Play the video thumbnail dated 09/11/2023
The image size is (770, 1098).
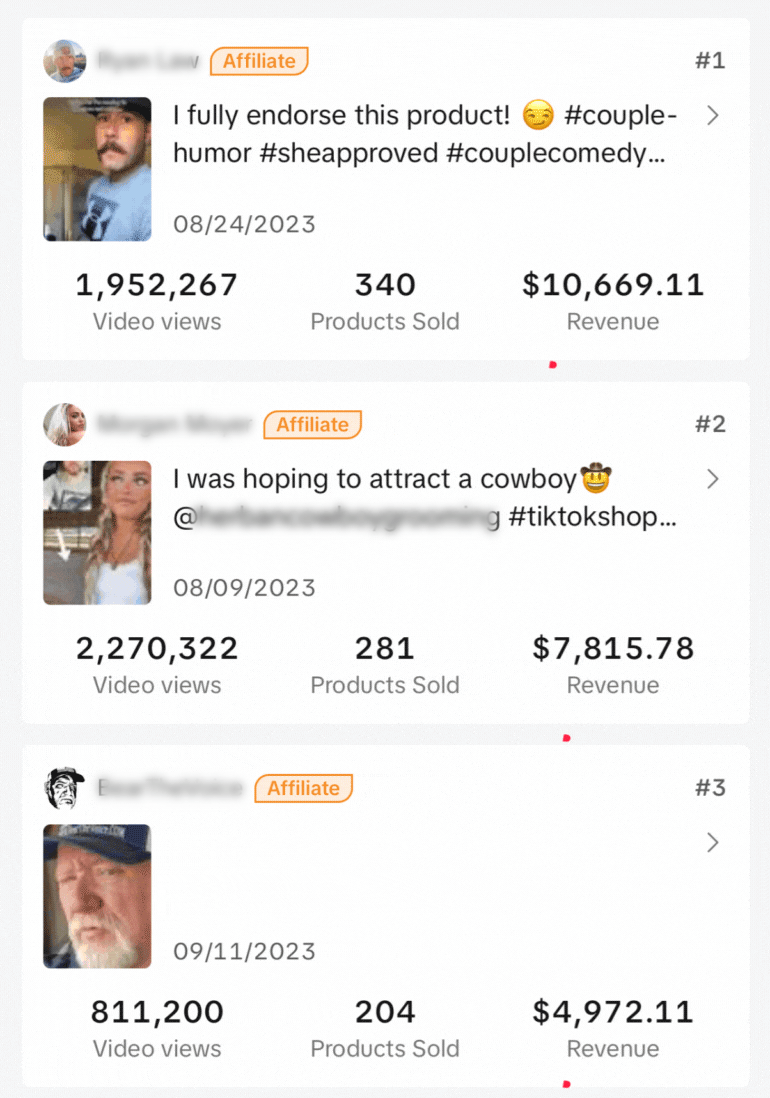pyautogui.click(x=97, y=896)
